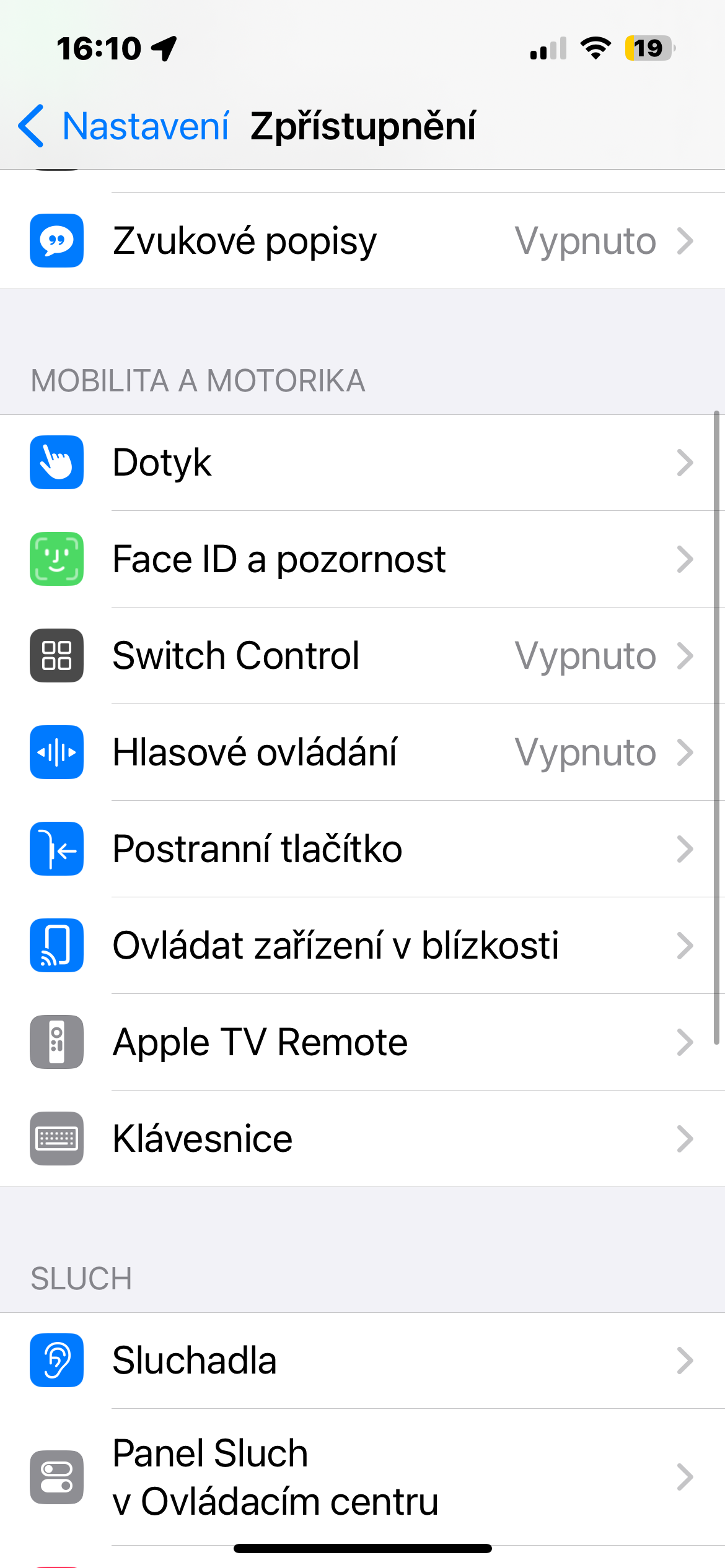This screenshot has height=1568, width=725.
Task: Tap the Apple TV Remote icon
Action: coord(56,1042)
